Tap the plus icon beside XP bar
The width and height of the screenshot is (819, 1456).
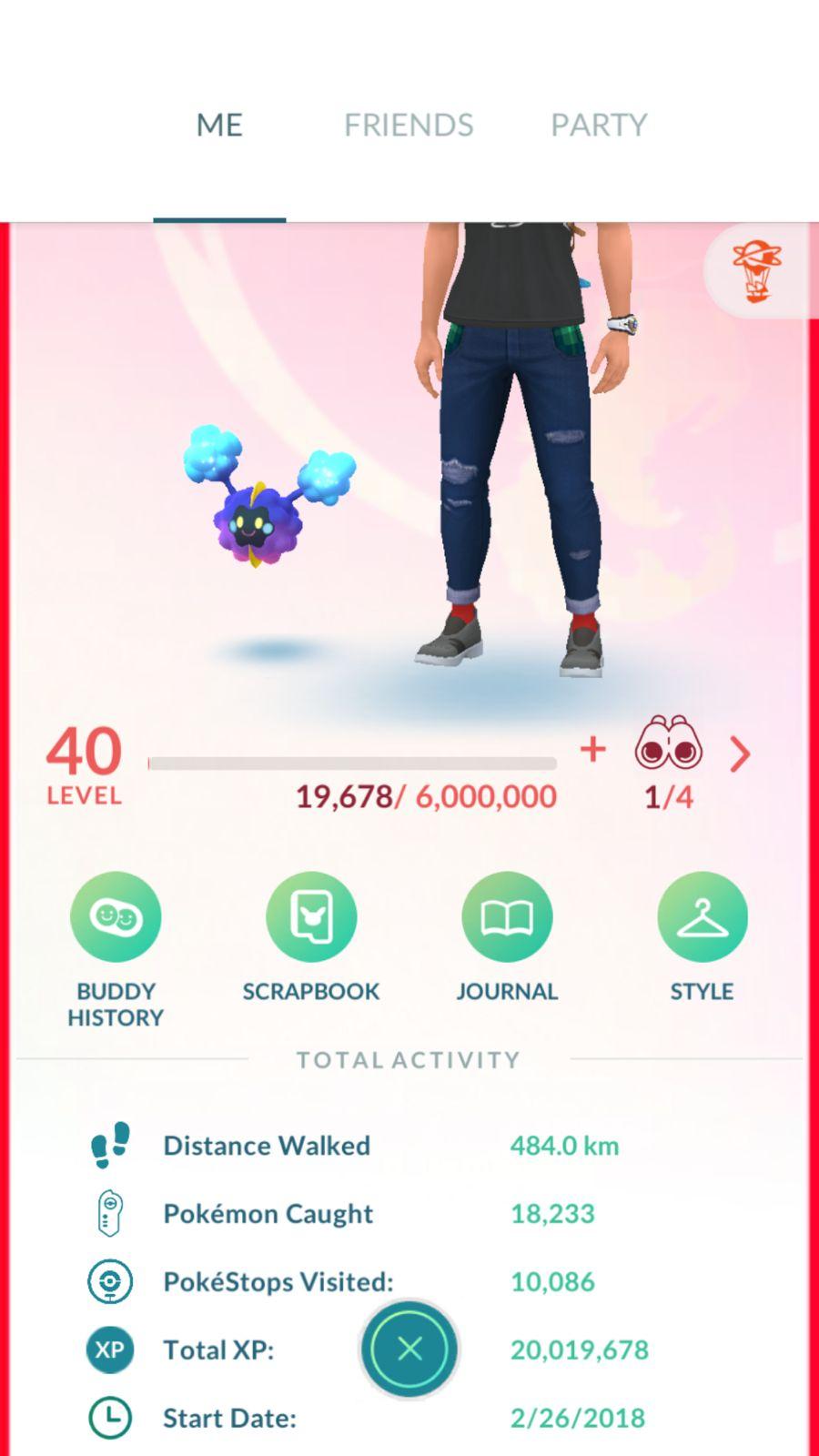592,750
